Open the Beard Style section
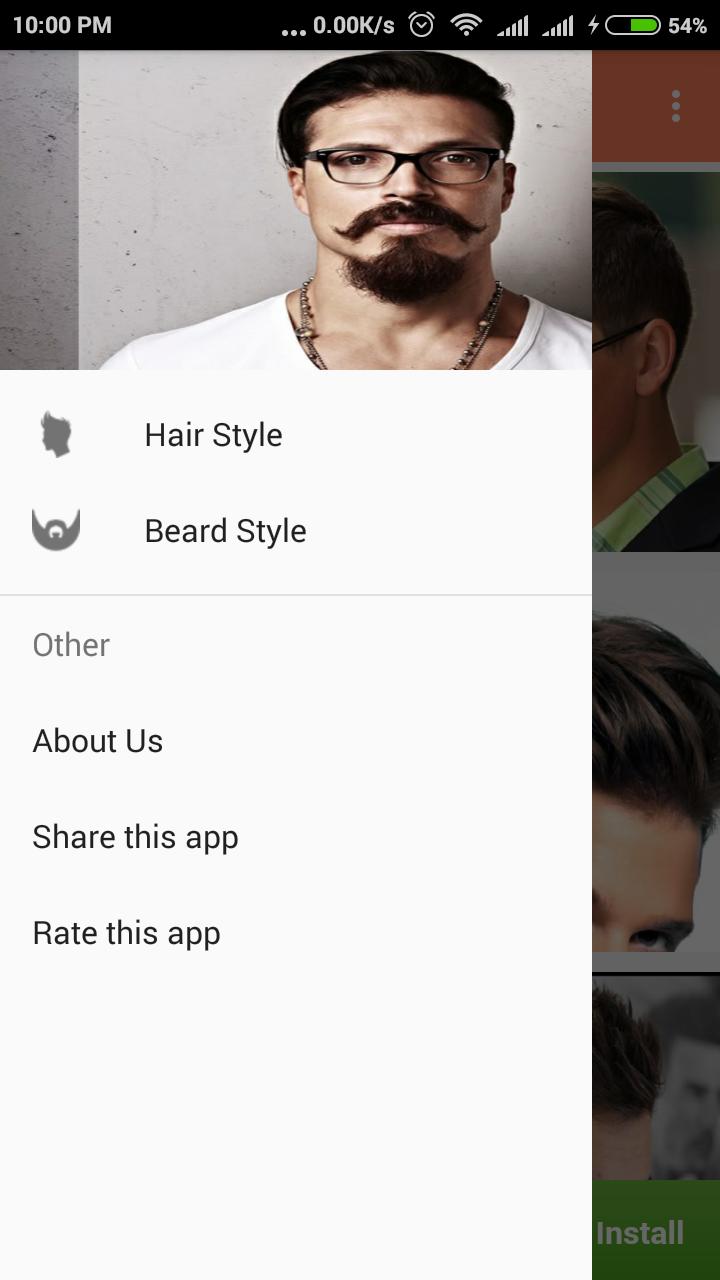Image resolution: width=720 pixels, height=1280 pixels. [x=225, y=531]
